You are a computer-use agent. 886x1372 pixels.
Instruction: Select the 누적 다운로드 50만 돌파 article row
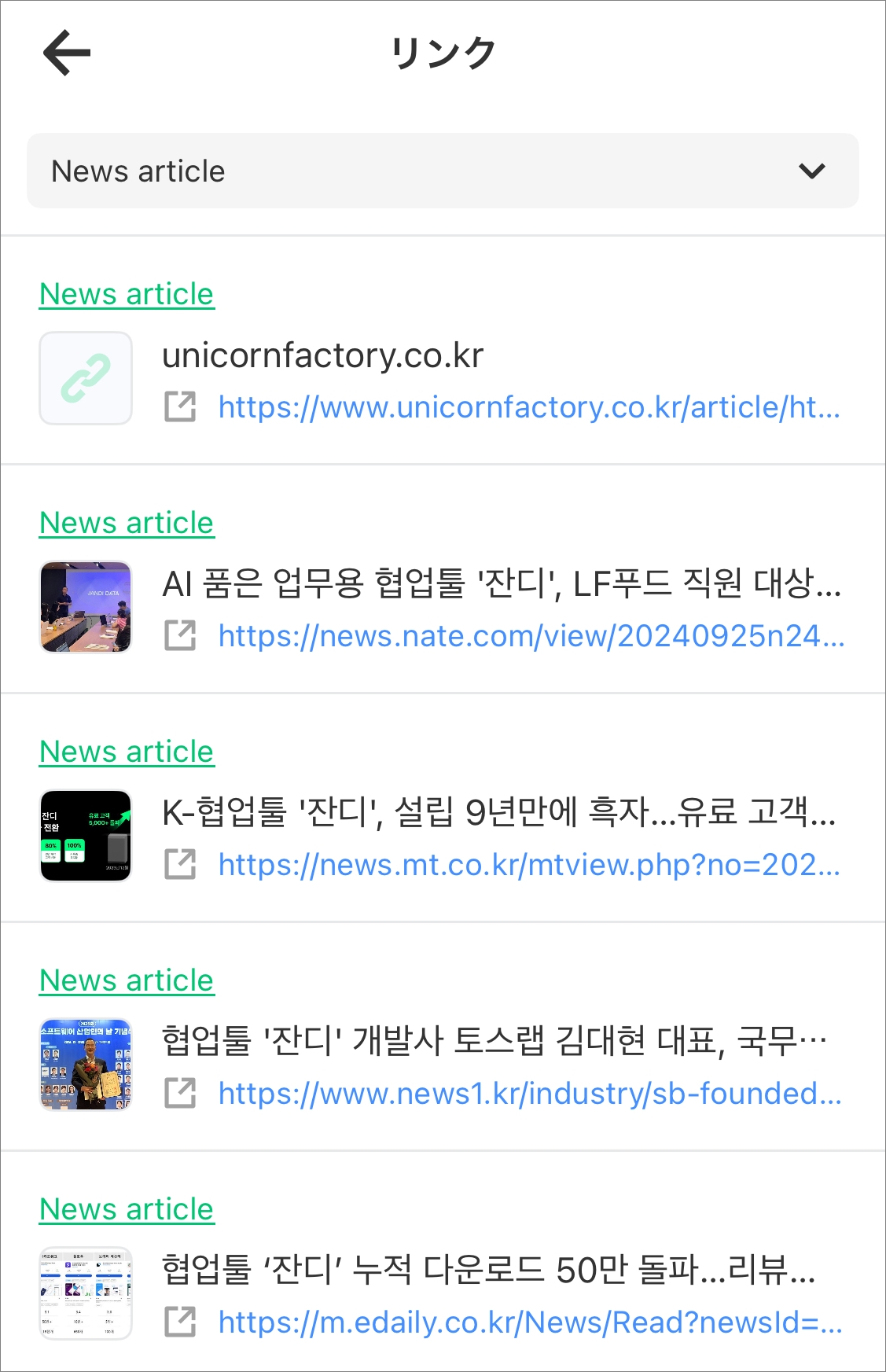coord(488,1271)
